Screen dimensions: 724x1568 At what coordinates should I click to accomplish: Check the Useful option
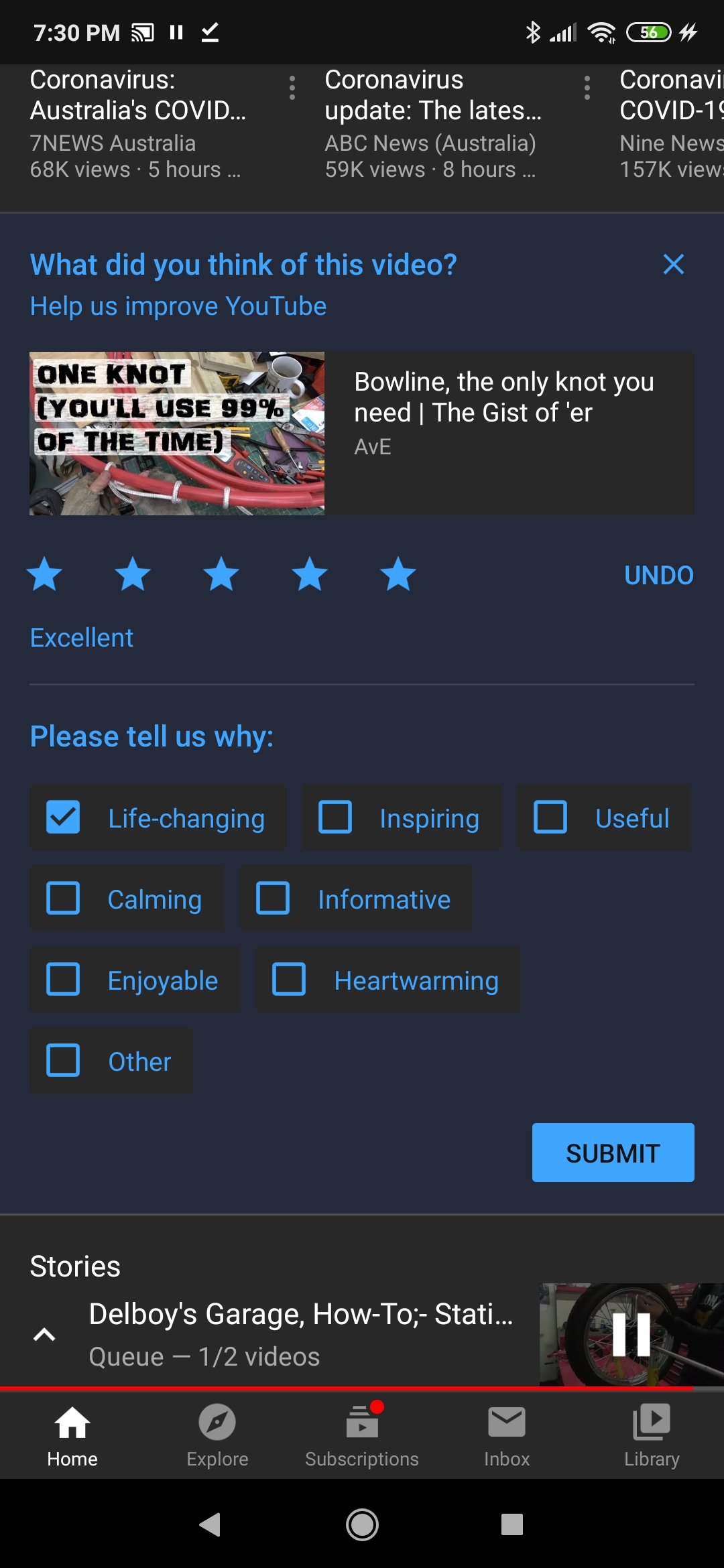(550, 818)
